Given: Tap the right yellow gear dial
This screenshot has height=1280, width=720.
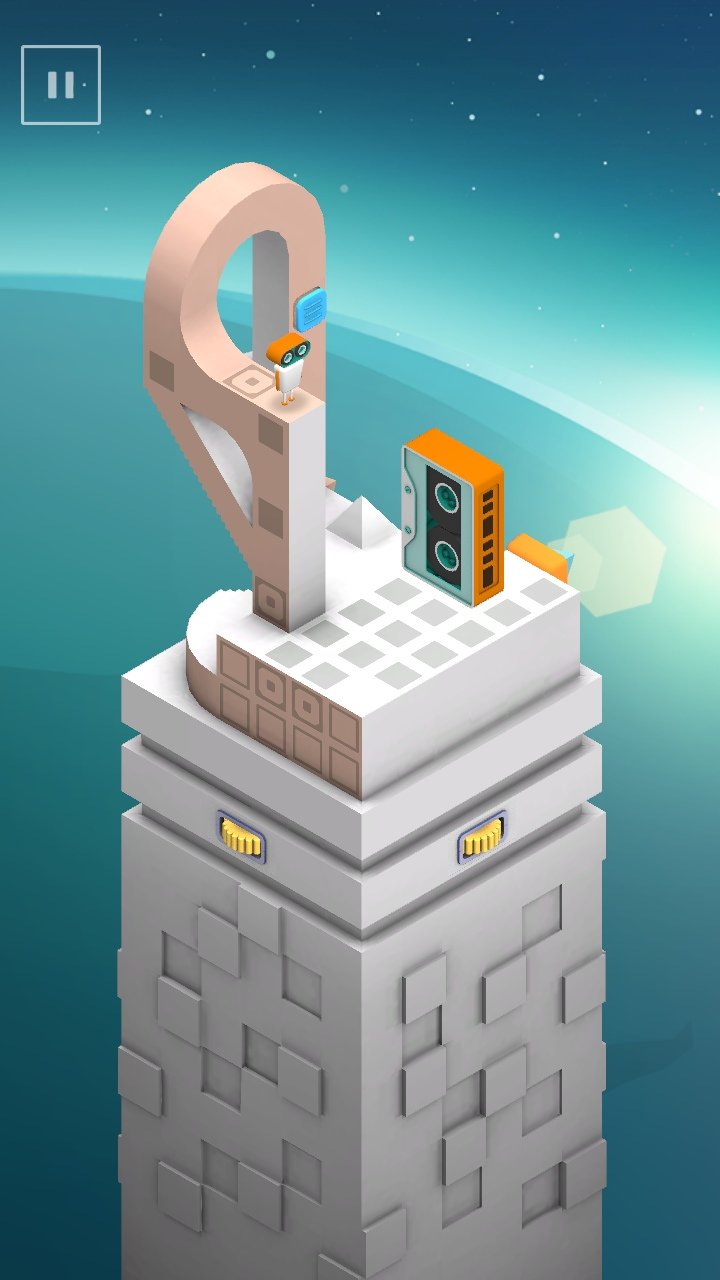Looking at the screenshot, I should (x=482, y=838).
